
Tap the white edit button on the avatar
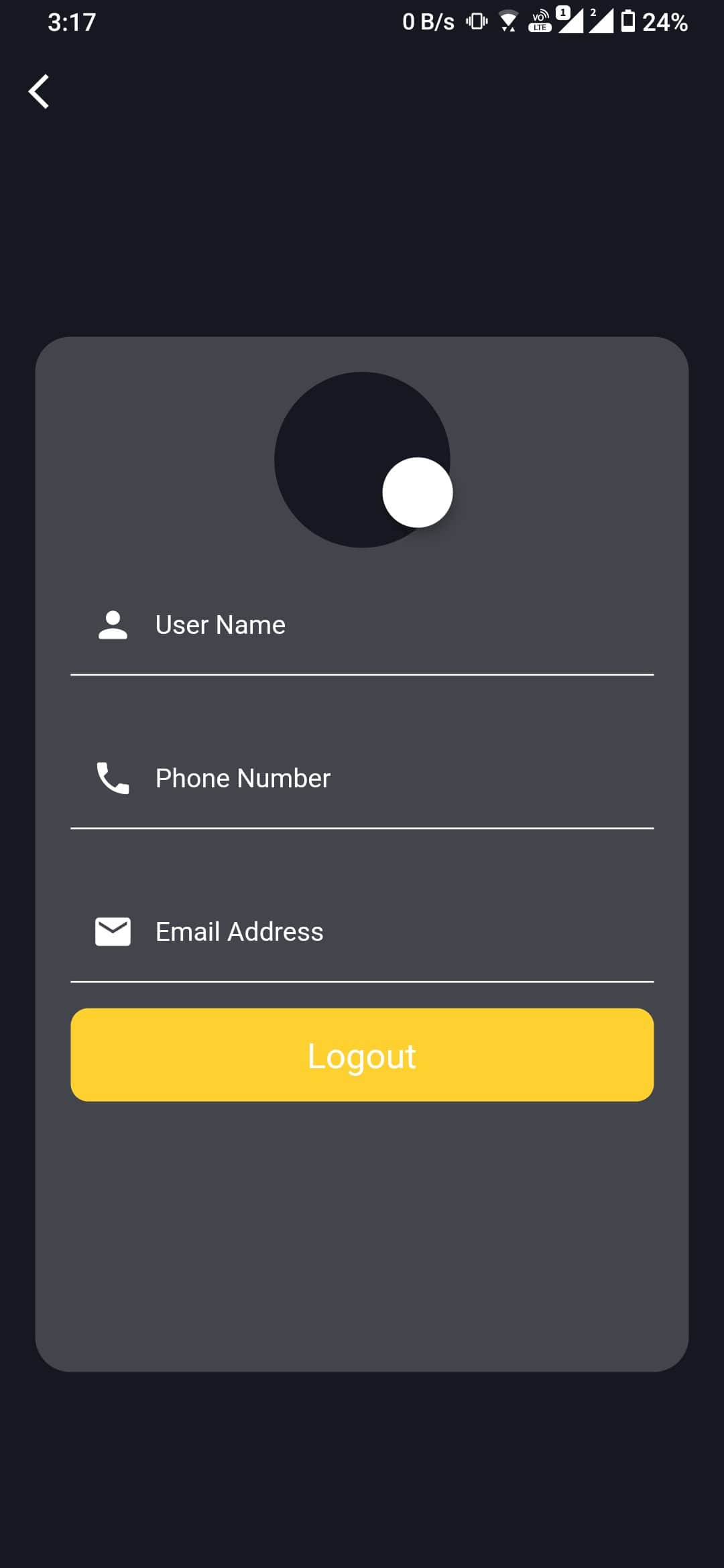point(417,493)
